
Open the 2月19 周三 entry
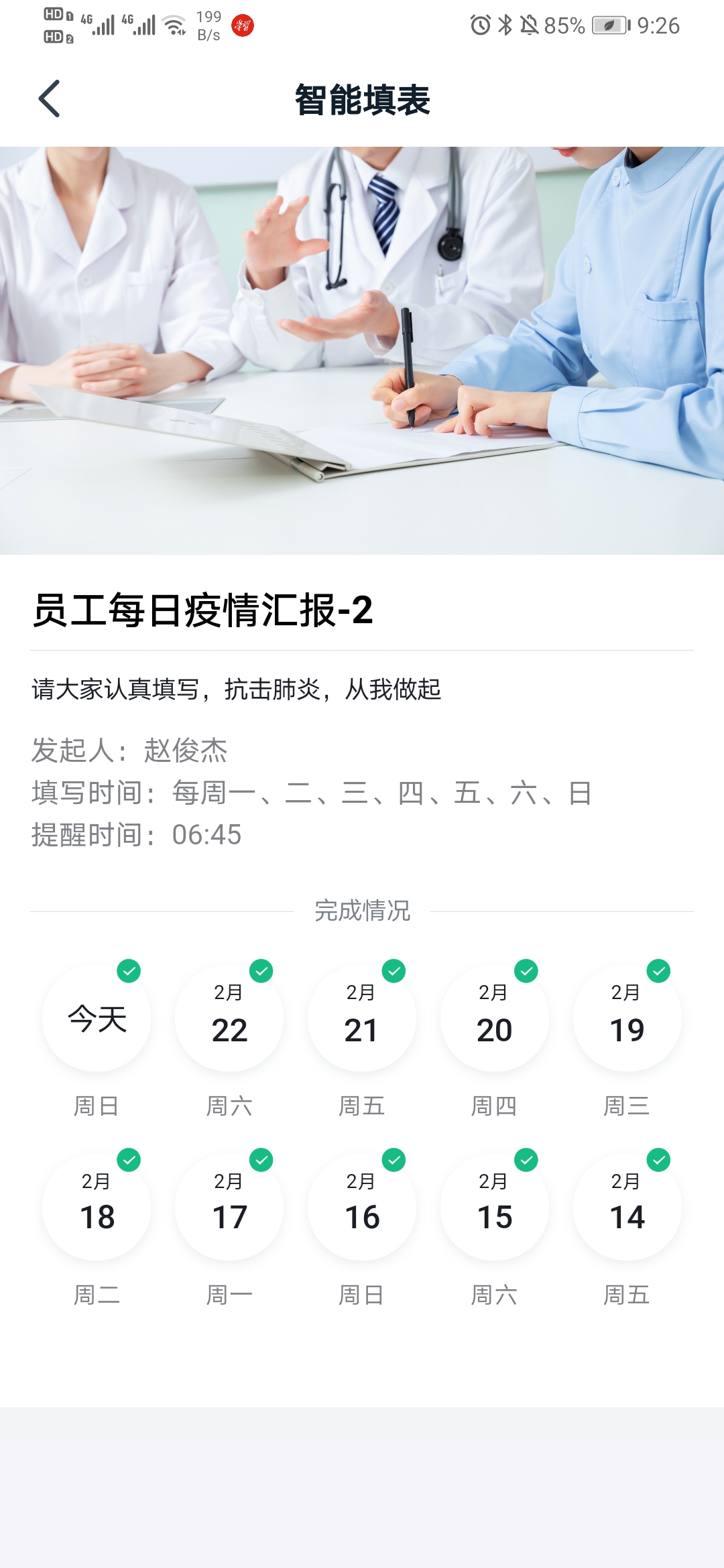pos(627,1019)
